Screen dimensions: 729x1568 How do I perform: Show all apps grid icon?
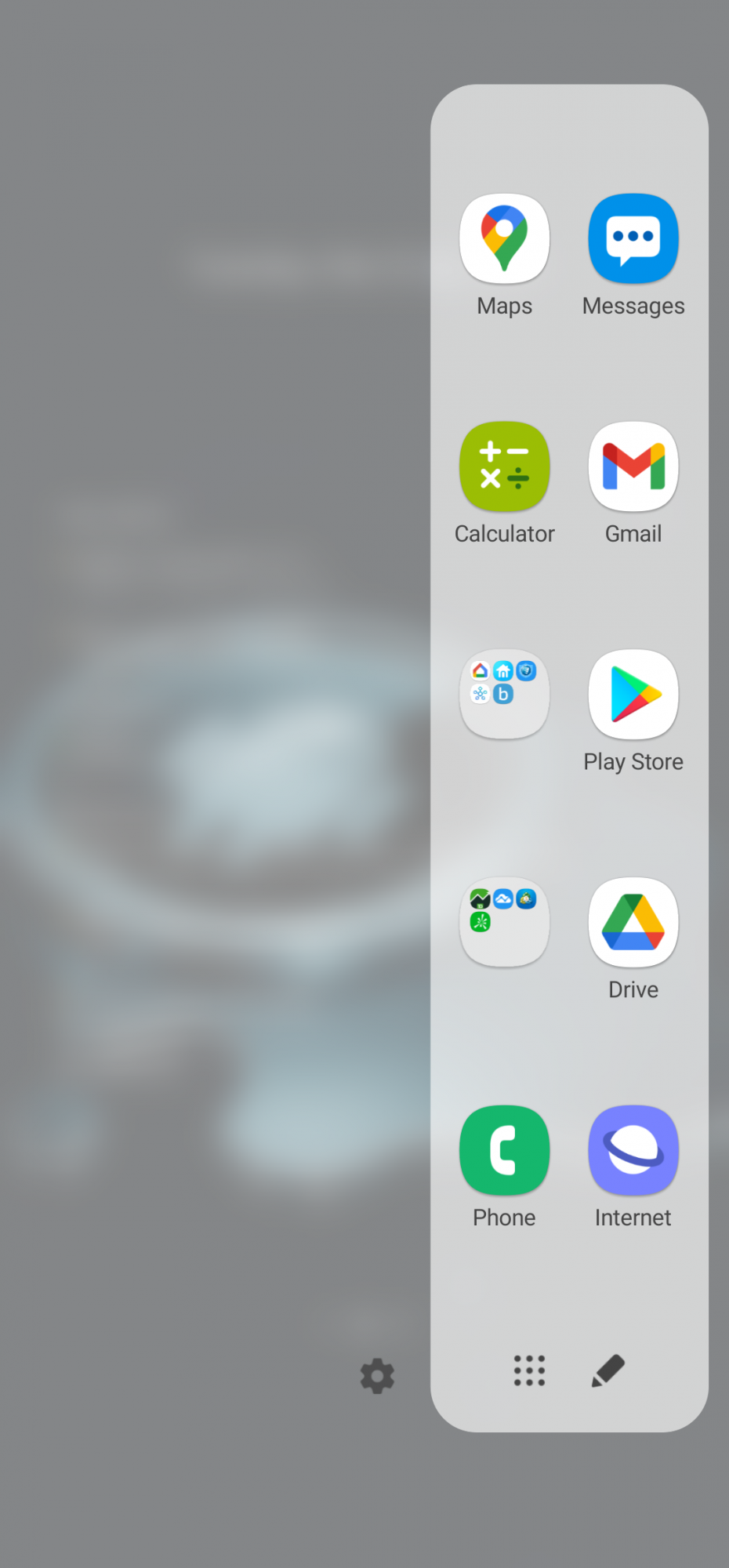(529, 1370)
